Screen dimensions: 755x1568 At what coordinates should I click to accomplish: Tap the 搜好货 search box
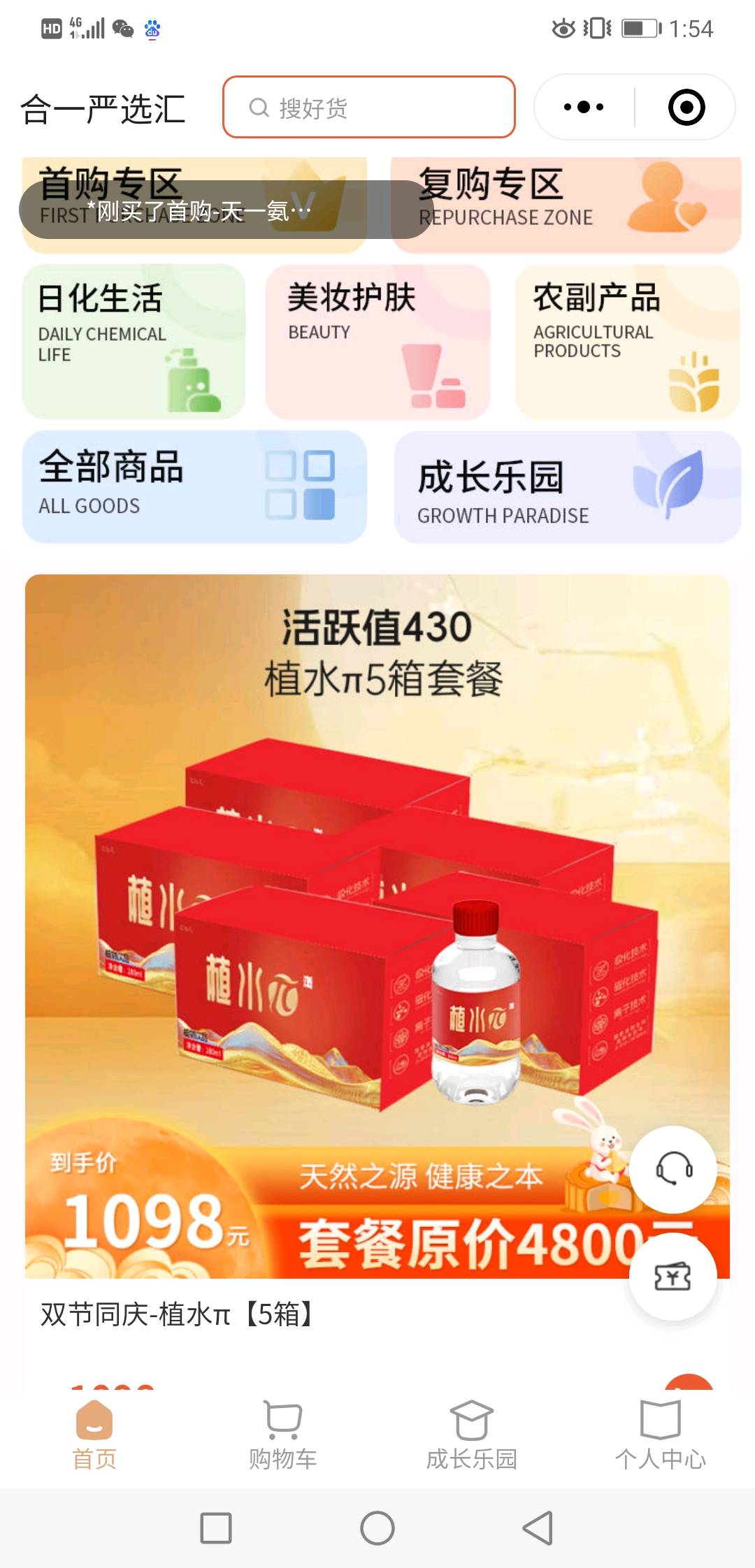[369, 108]
